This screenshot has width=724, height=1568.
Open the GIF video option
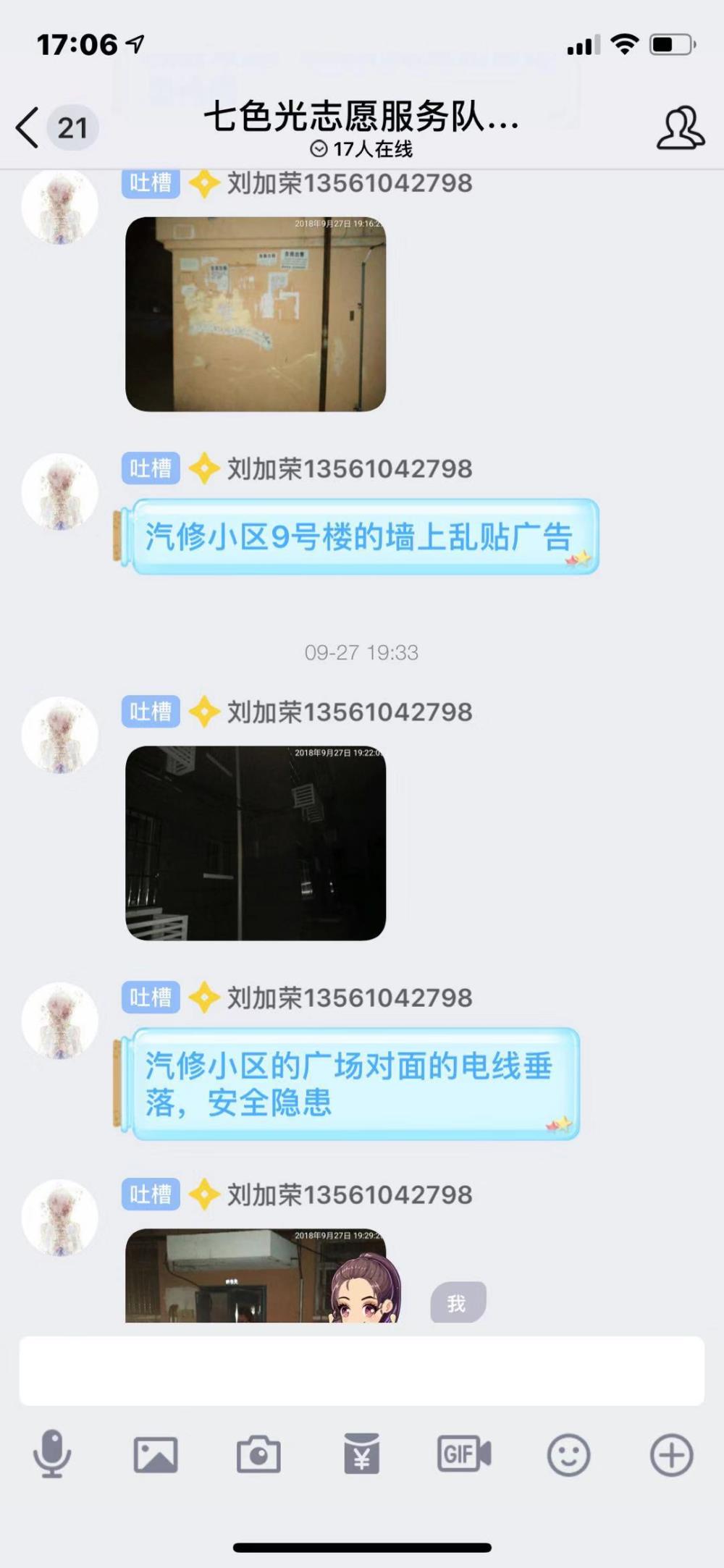(464, 1454)
